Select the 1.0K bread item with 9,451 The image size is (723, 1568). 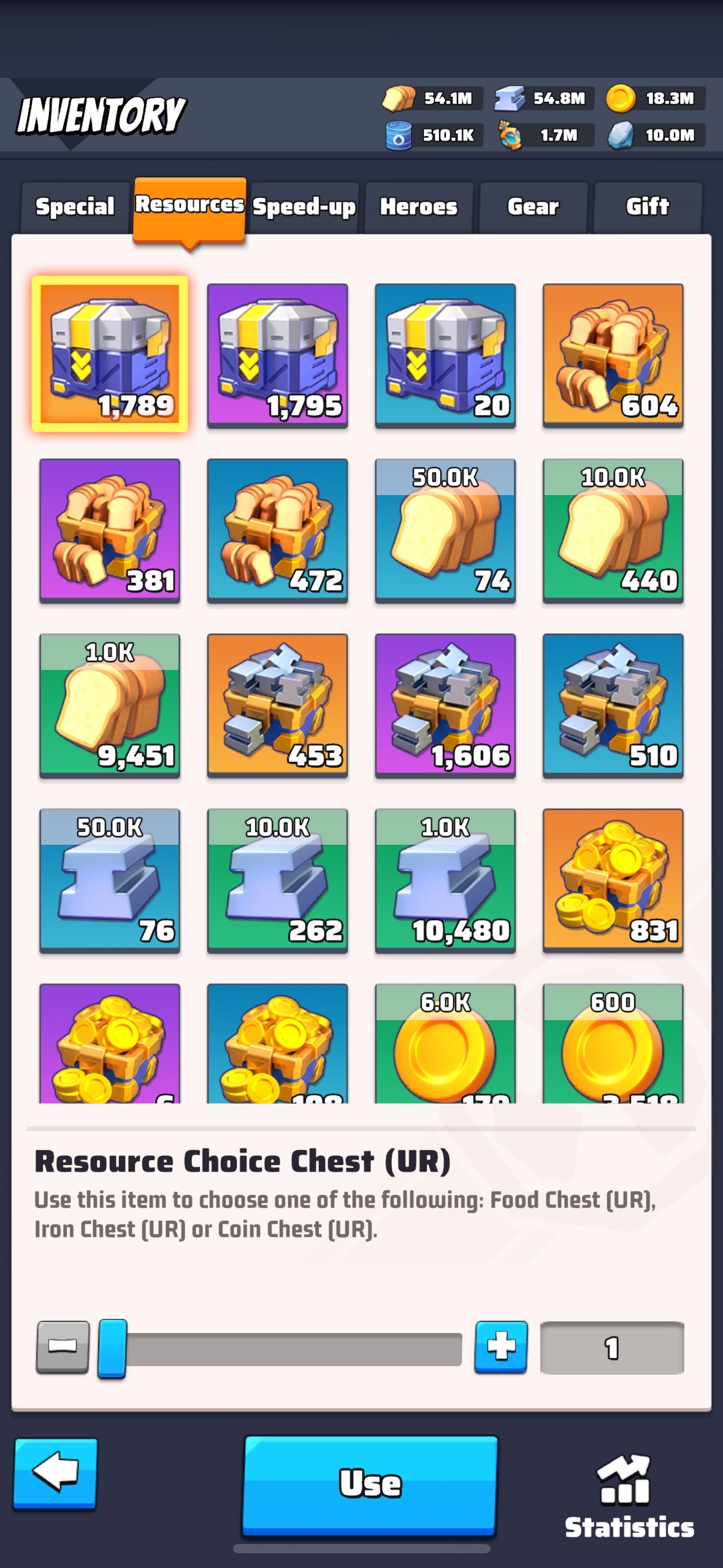[x=110, y=705]
